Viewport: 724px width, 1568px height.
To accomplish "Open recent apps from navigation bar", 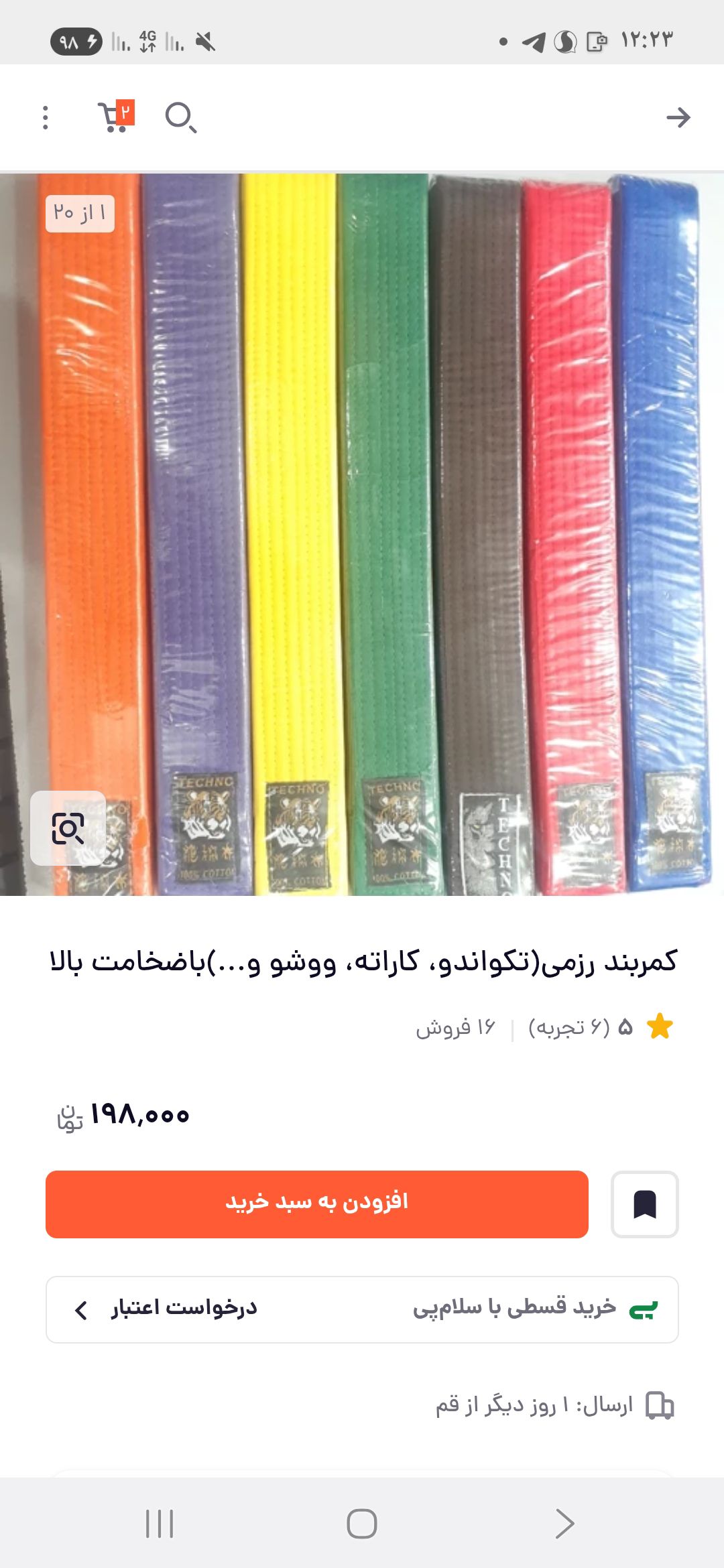I will (160, 1524).
